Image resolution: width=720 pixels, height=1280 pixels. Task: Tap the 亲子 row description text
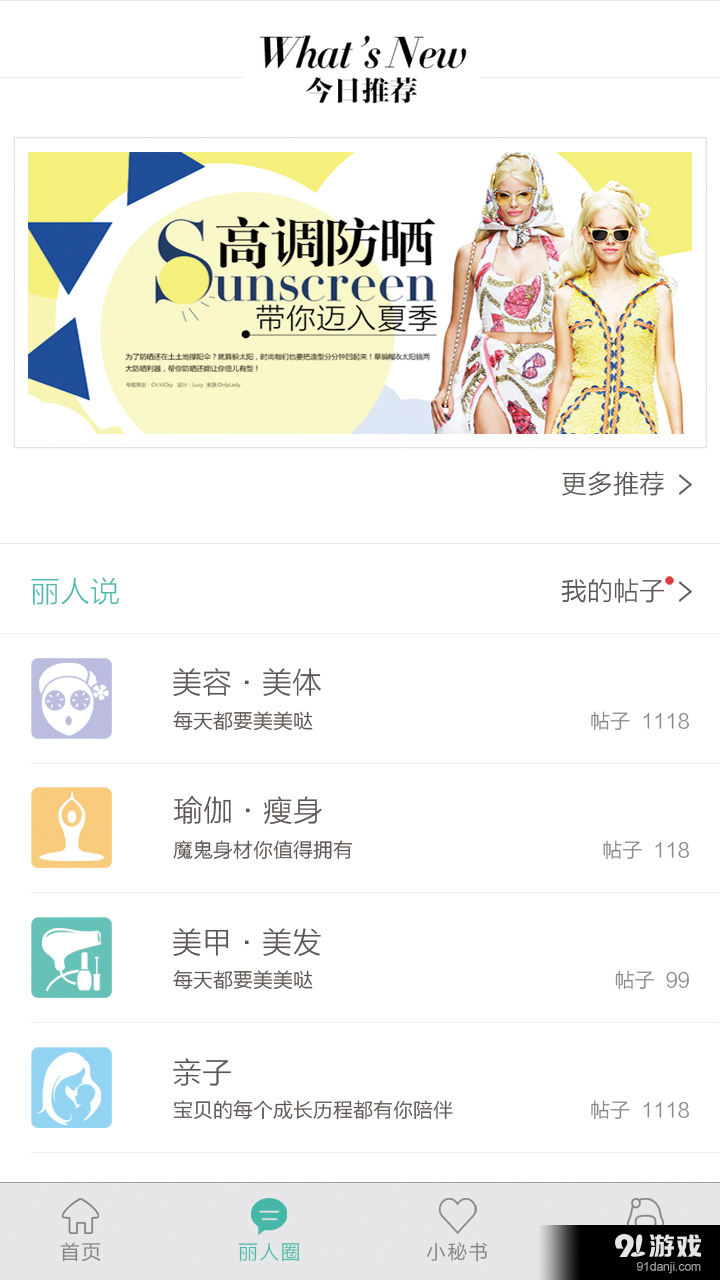(313, 1110)
